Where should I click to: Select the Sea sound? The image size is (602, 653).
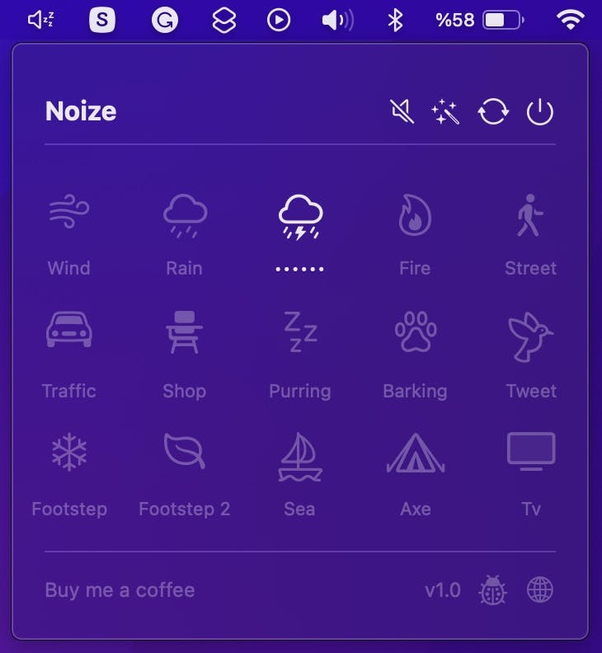click(300, 456)
